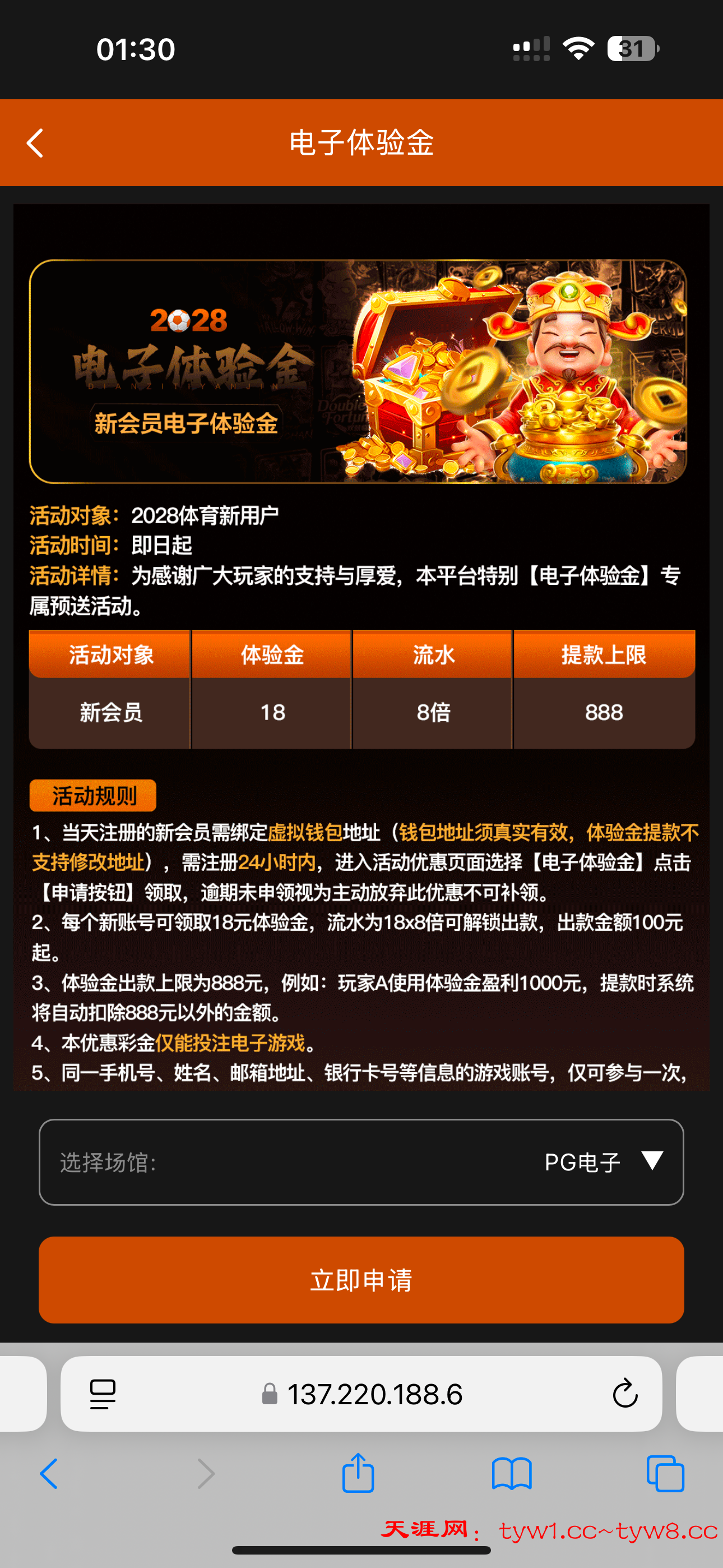Open the 选择场馆 dropdown showing PG电子
723x1568 pixels.
361,1161
